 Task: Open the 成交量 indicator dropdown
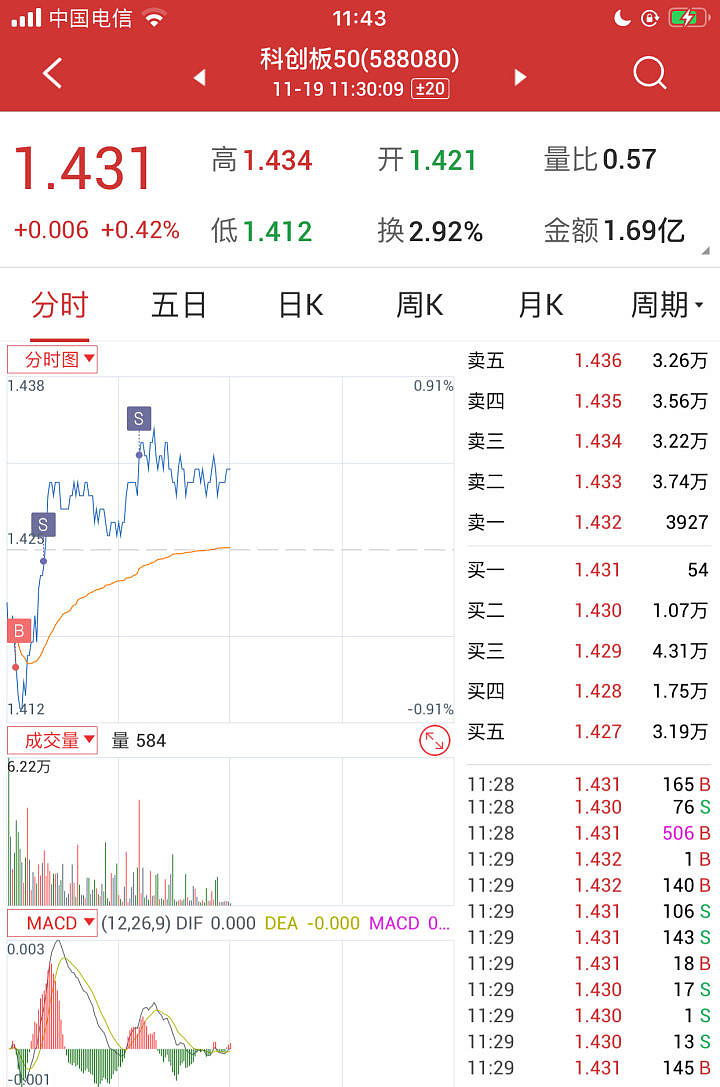coord(52,739)
